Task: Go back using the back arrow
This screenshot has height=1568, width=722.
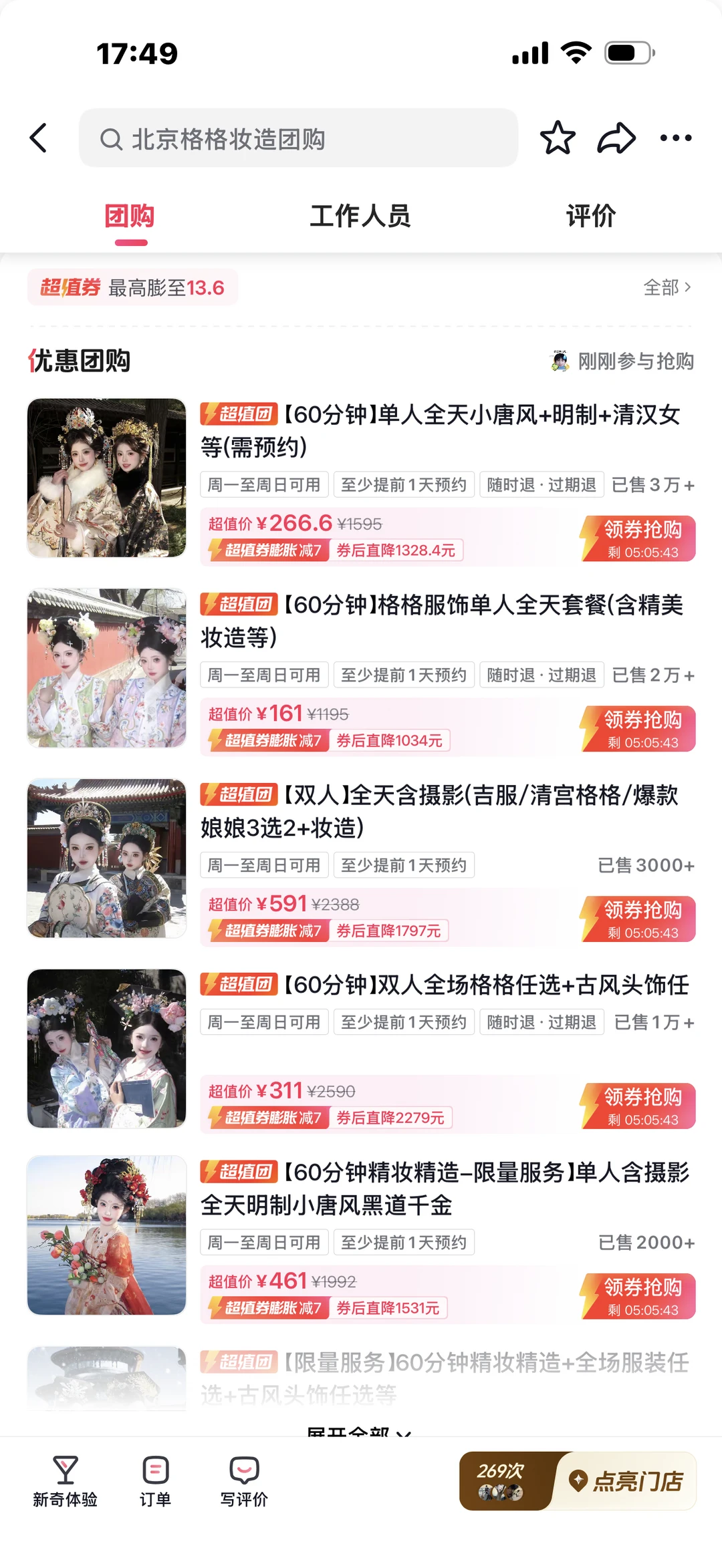Action: pos(39,138)
